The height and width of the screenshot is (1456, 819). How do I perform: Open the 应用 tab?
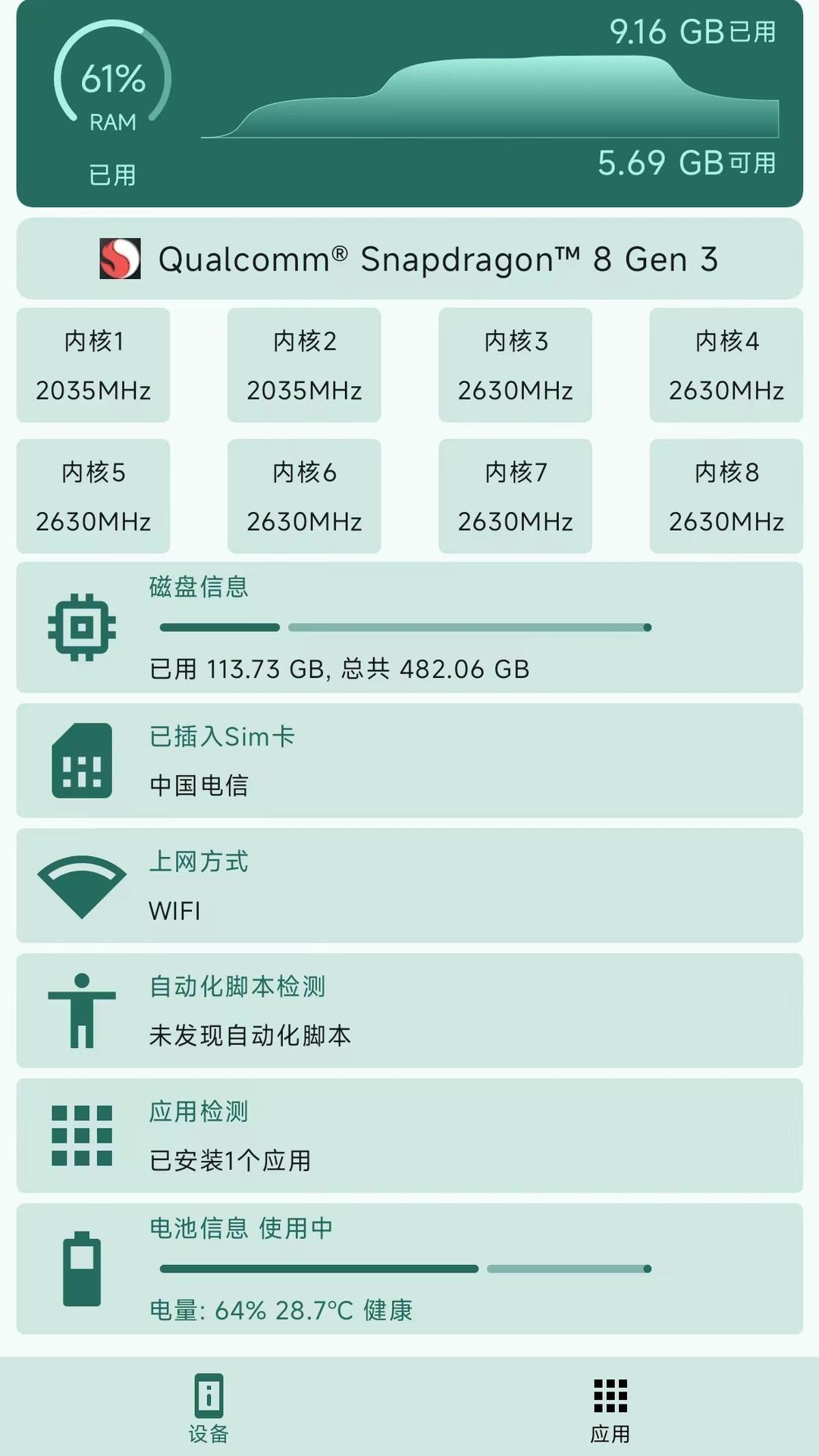(610, 1407)
